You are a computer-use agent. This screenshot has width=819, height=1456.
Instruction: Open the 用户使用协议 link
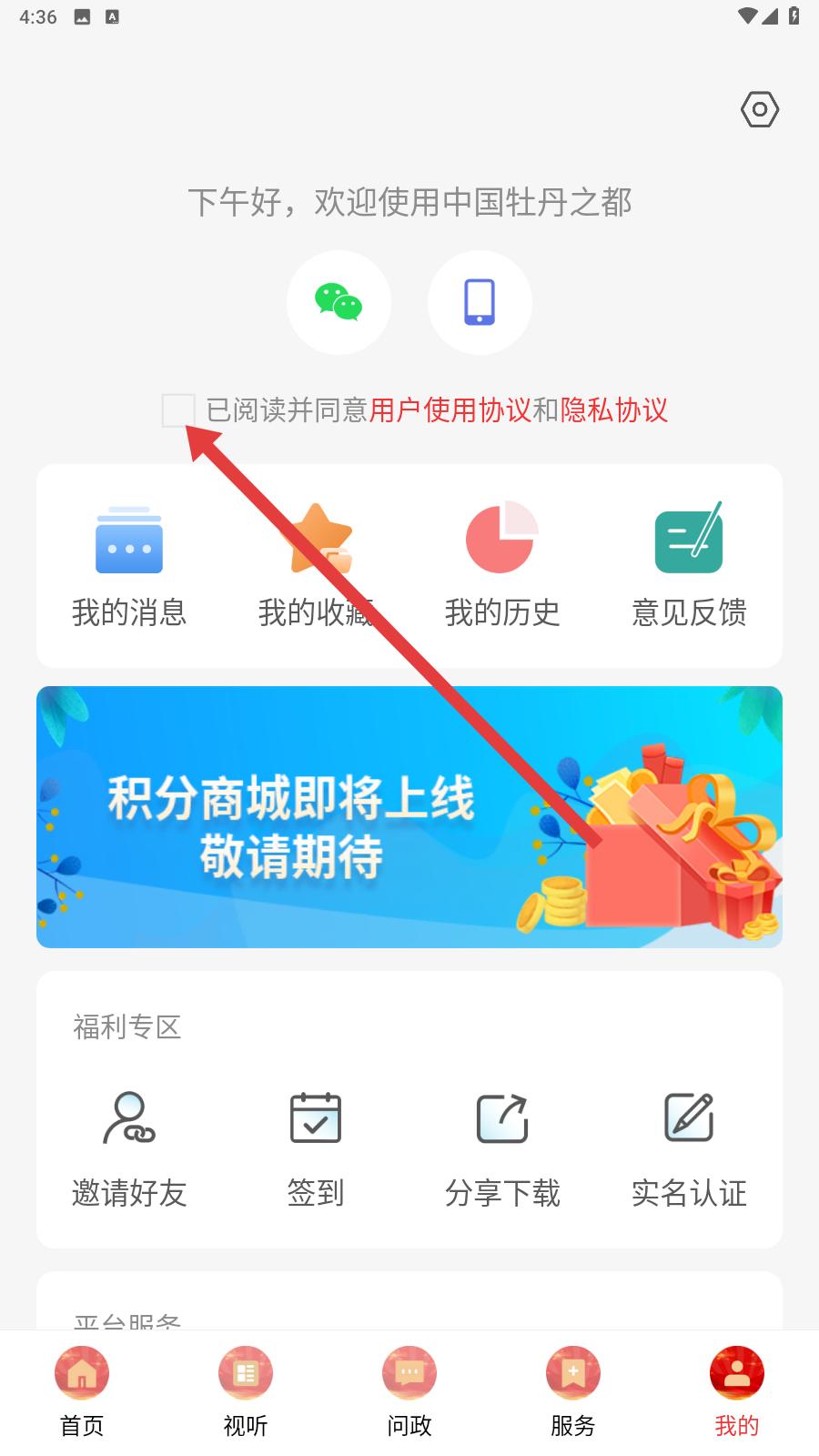coord(450,410)
